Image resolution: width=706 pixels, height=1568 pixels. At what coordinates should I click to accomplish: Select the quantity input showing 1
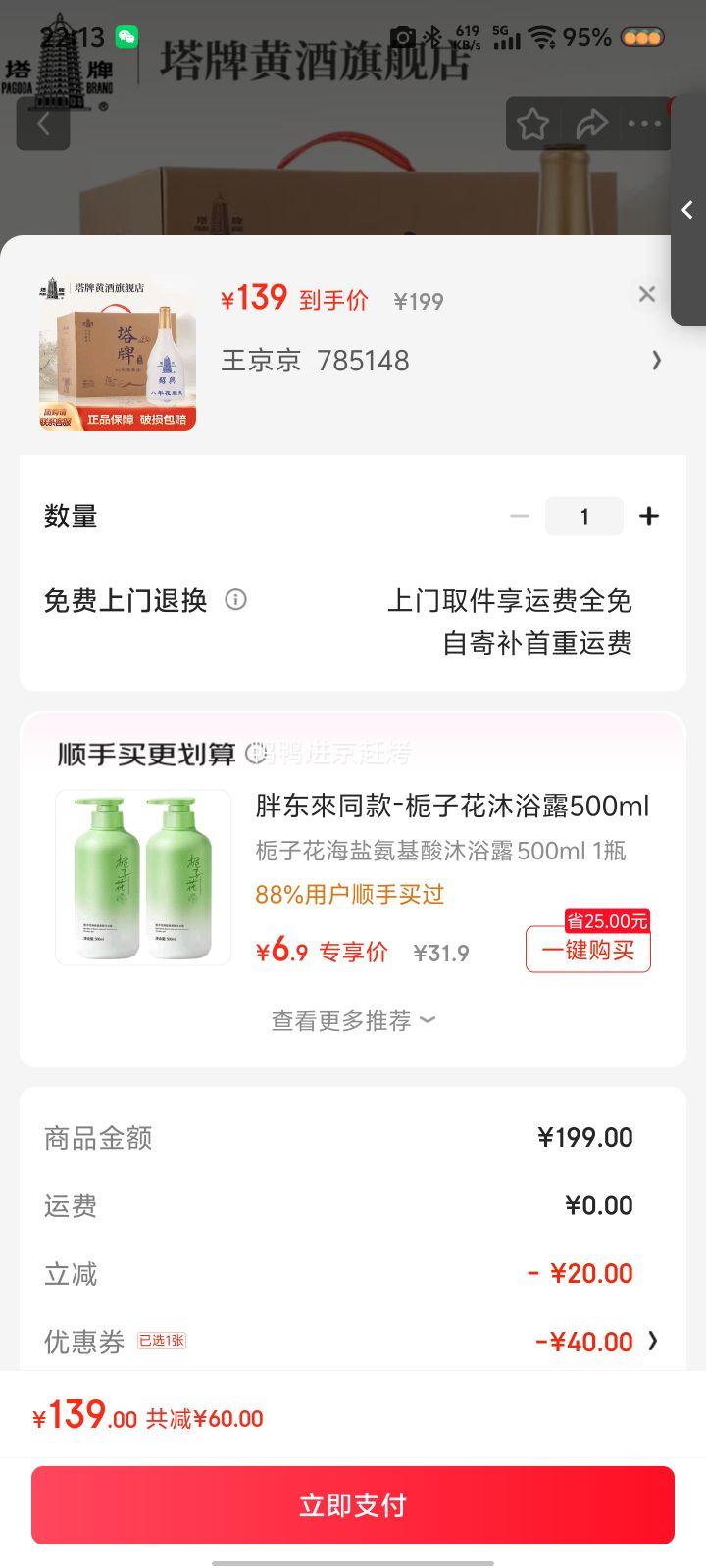pyautogui.click(x=584, y=515)
